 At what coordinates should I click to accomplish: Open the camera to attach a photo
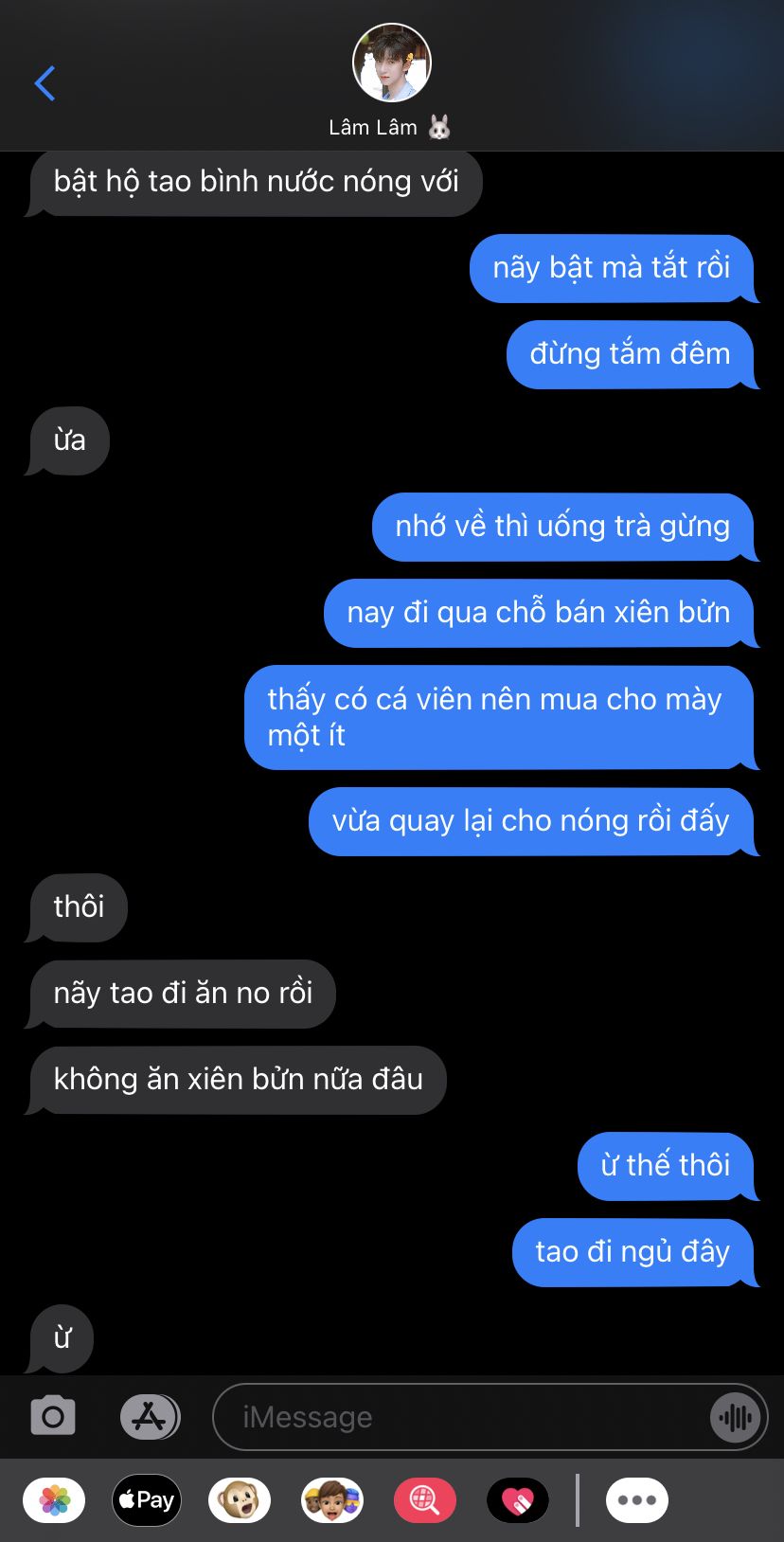[x=53, y=1417]
